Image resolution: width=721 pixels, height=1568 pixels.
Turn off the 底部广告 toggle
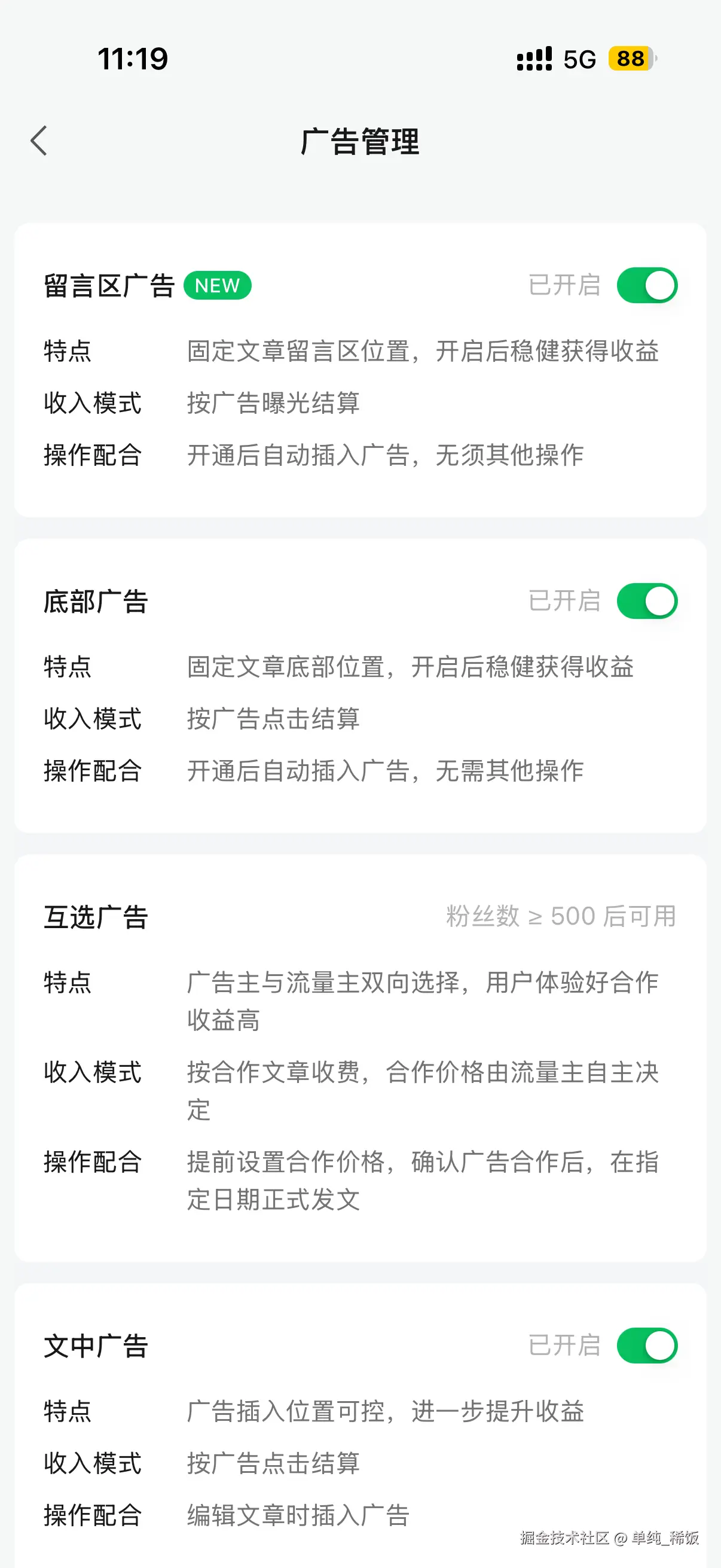(647, 600)
